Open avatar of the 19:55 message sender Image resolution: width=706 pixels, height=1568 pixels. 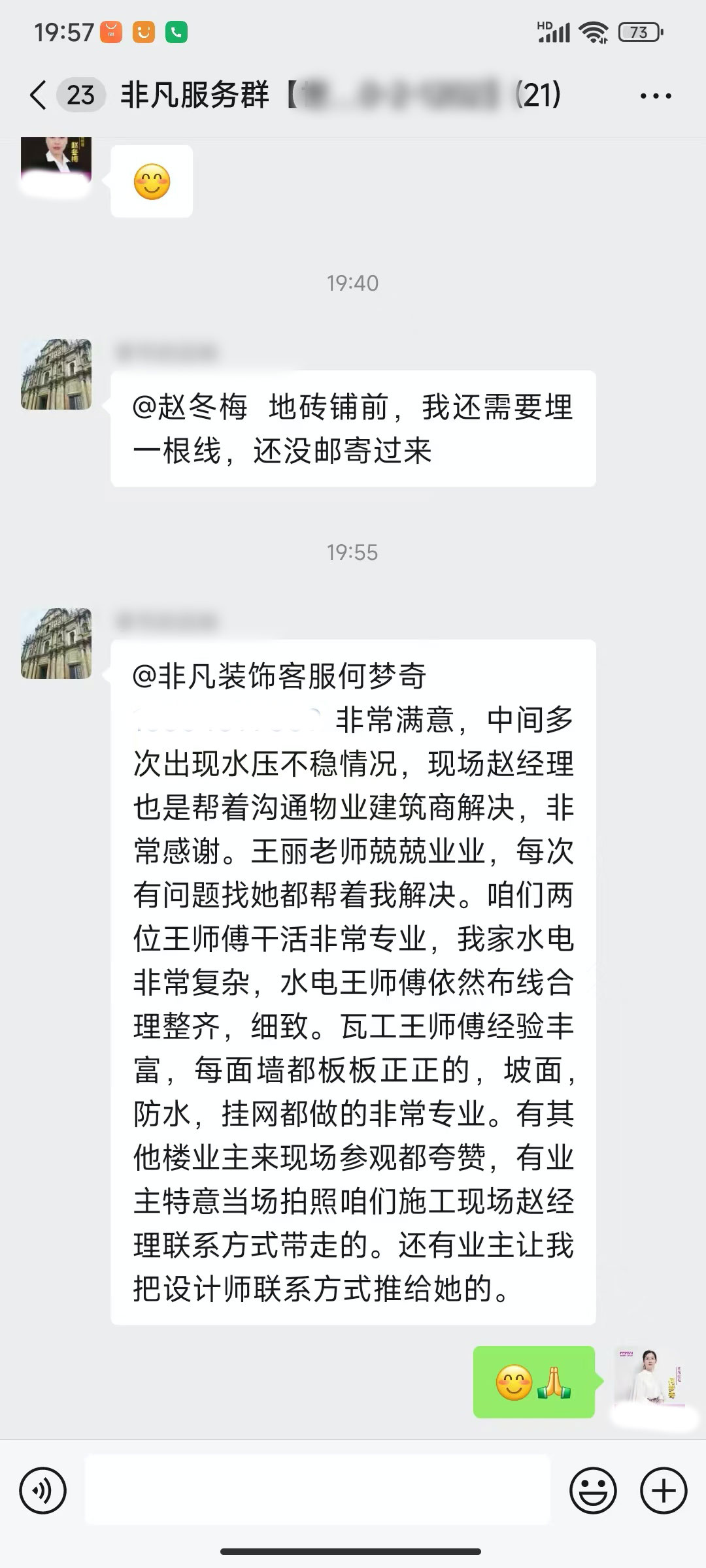point(56,644)
